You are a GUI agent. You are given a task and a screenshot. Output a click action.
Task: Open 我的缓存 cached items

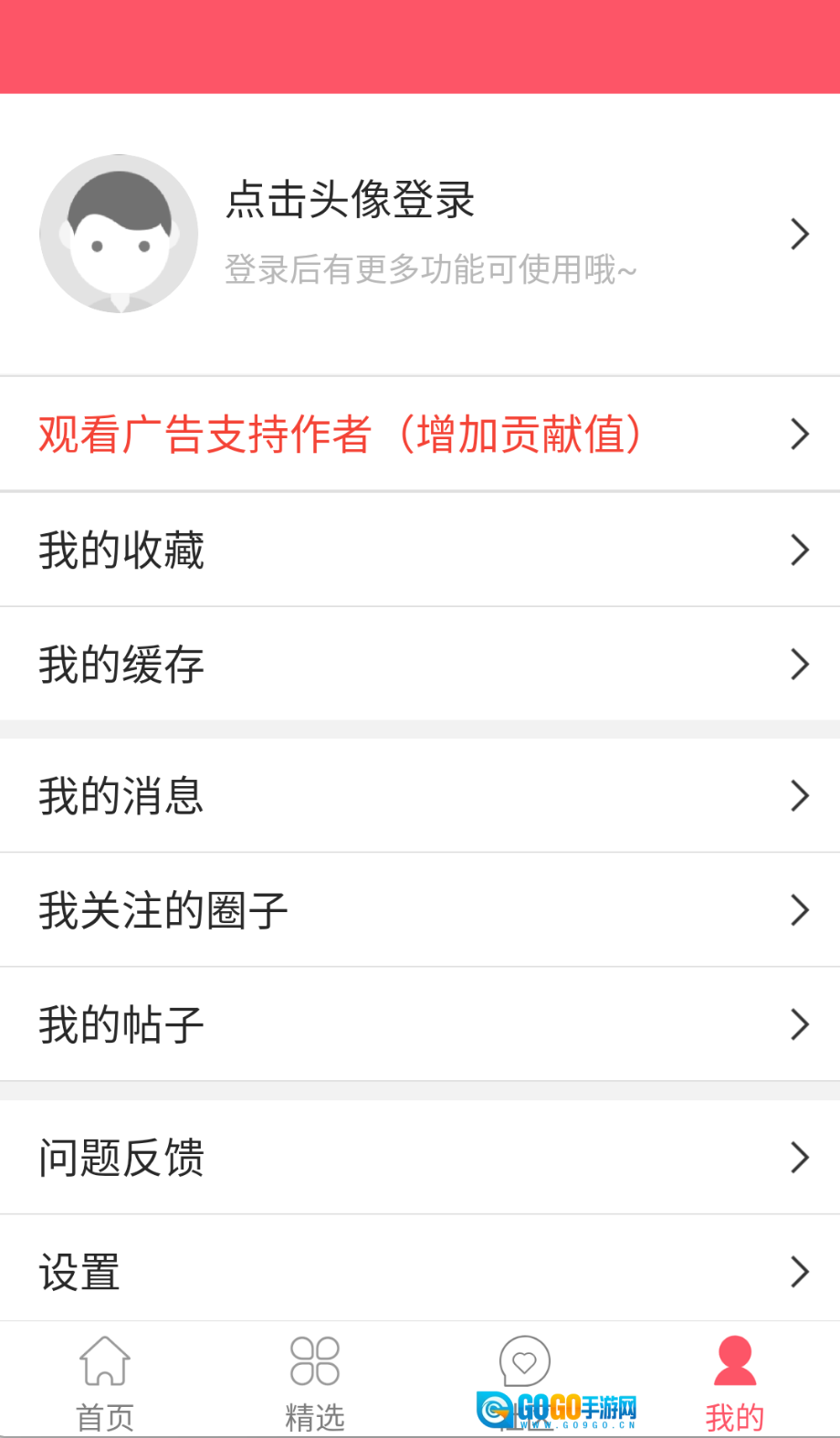(420, 665)
